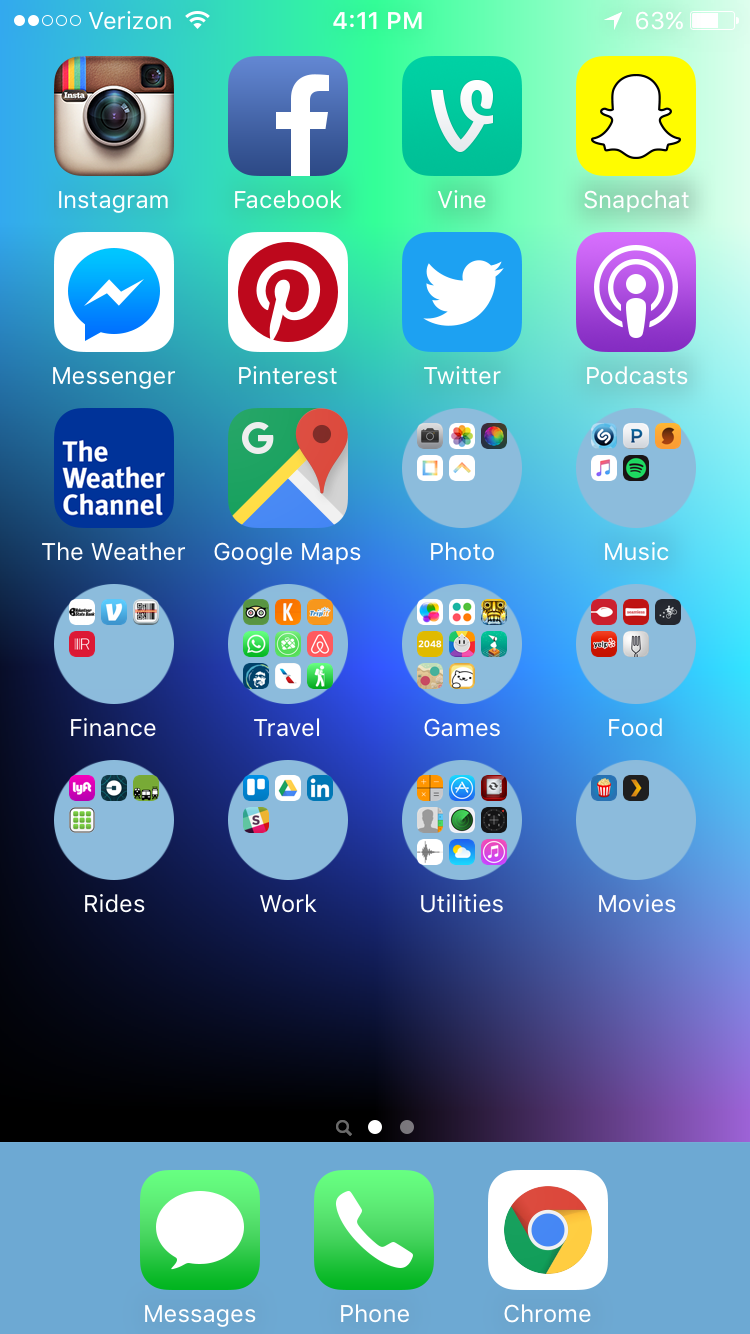Open the Twitter app
Screen dimensions: 750x1334
[461, 292]
